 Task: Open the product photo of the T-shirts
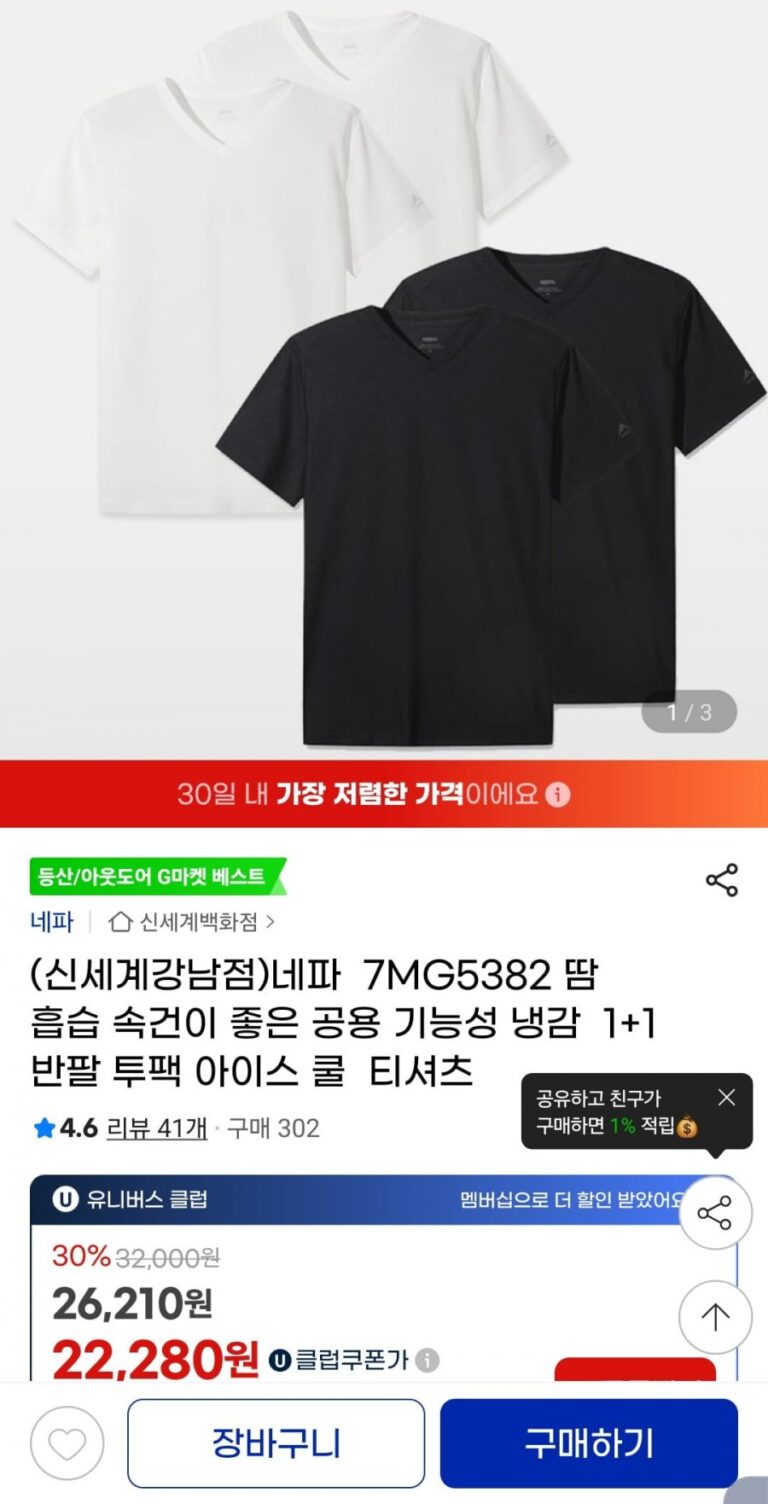click(384, 380)
